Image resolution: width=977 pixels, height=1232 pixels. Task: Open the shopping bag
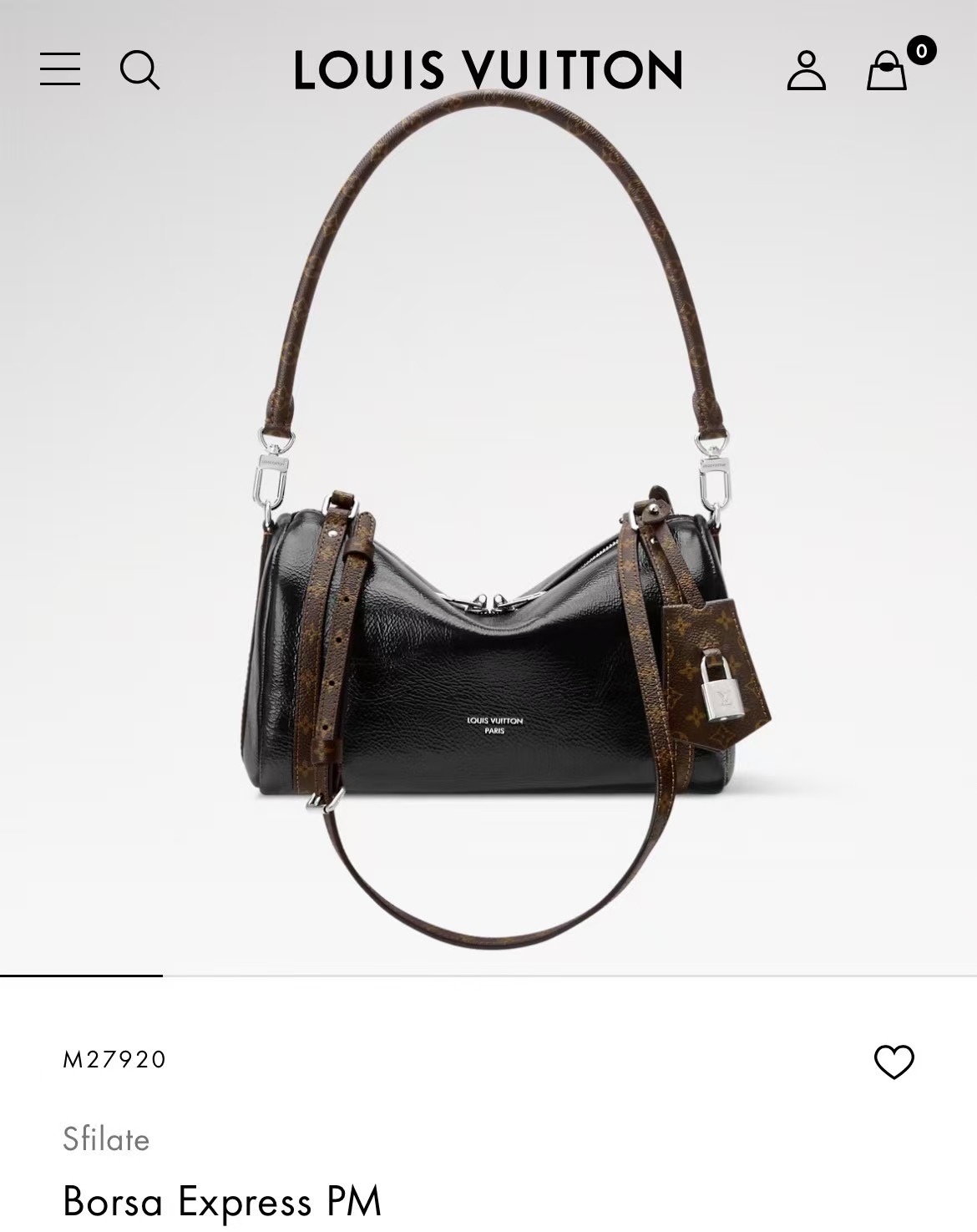coord(887,70)
